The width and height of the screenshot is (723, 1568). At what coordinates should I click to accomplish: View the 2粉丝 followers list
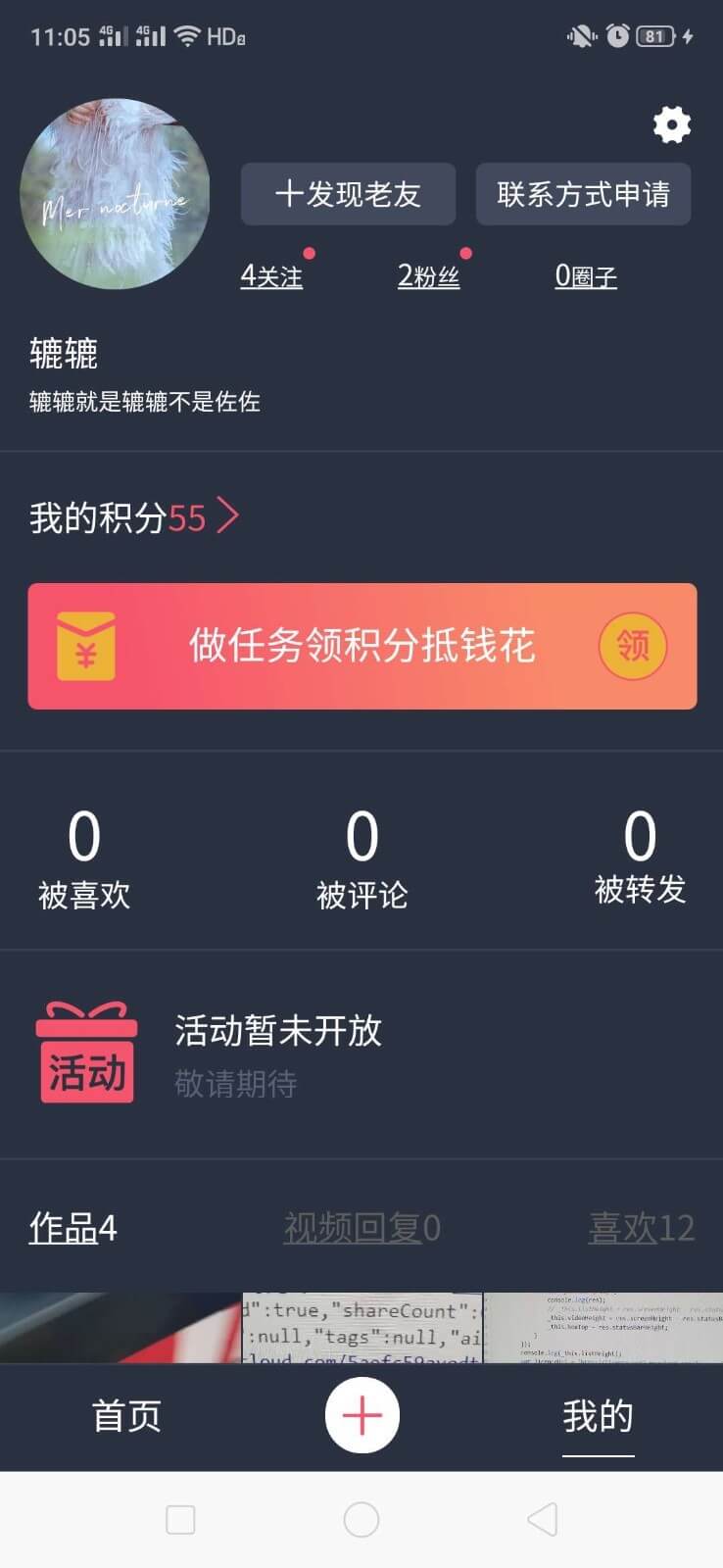pyautogui.click(x=428, y=276)
